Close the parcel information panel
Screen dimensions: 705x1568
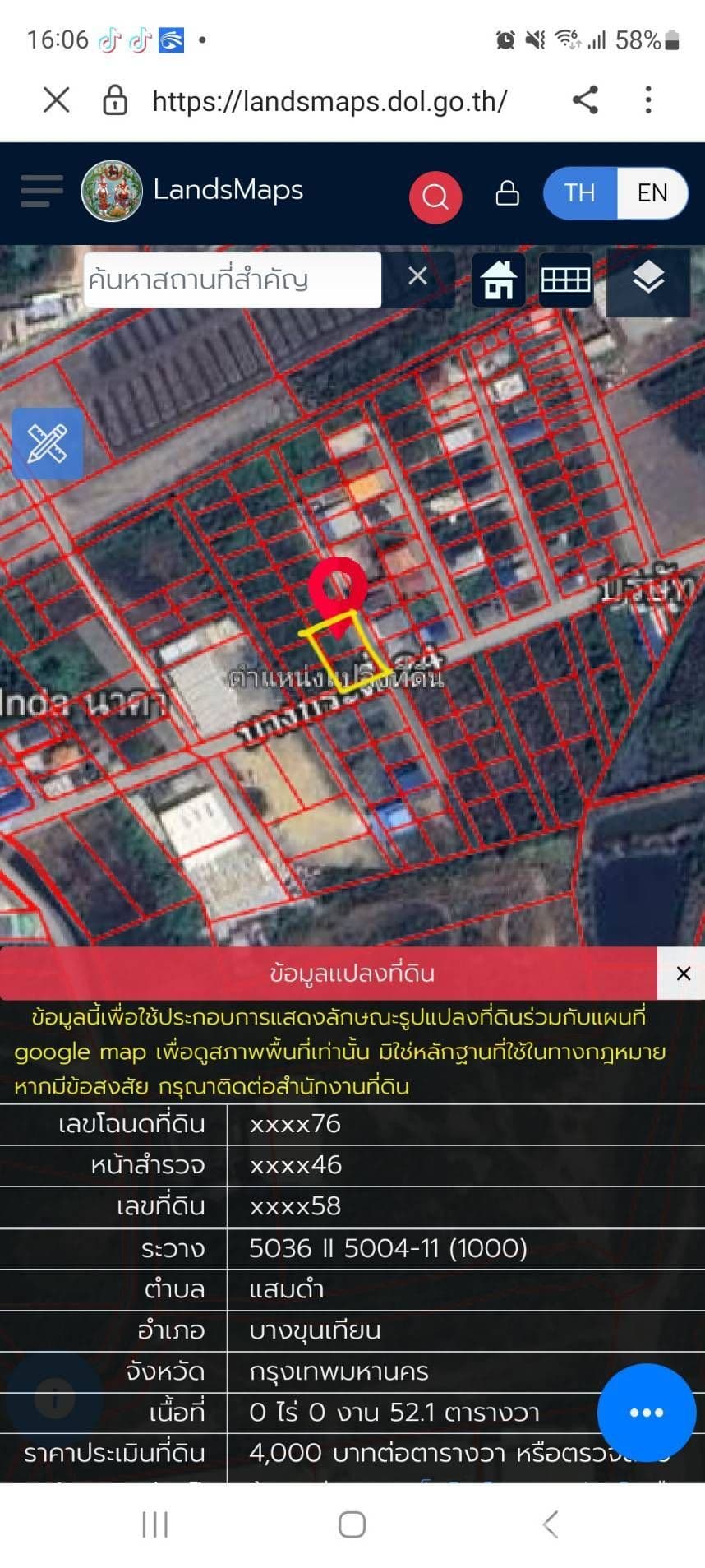(683, 973)
